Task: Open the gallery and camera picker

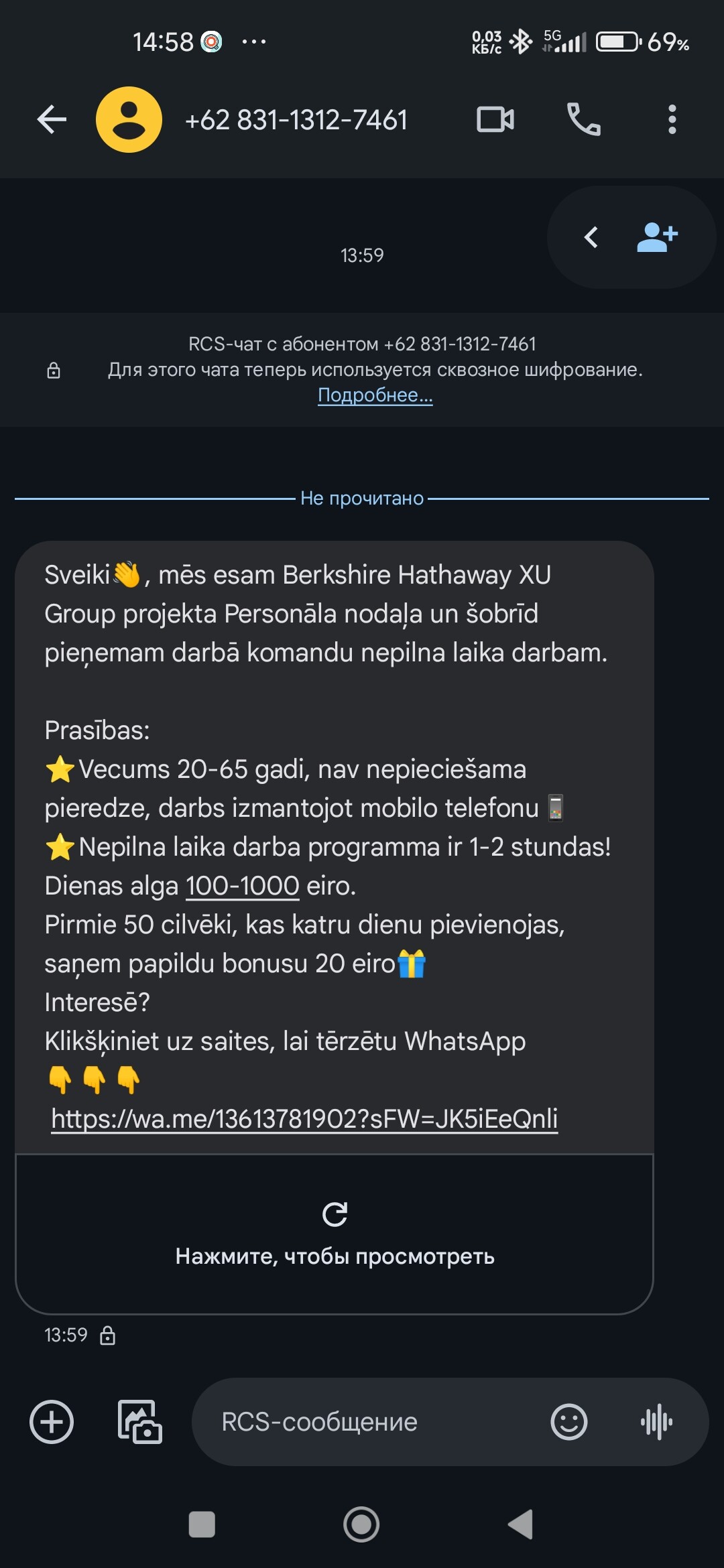Action: tap(139, 1422)
